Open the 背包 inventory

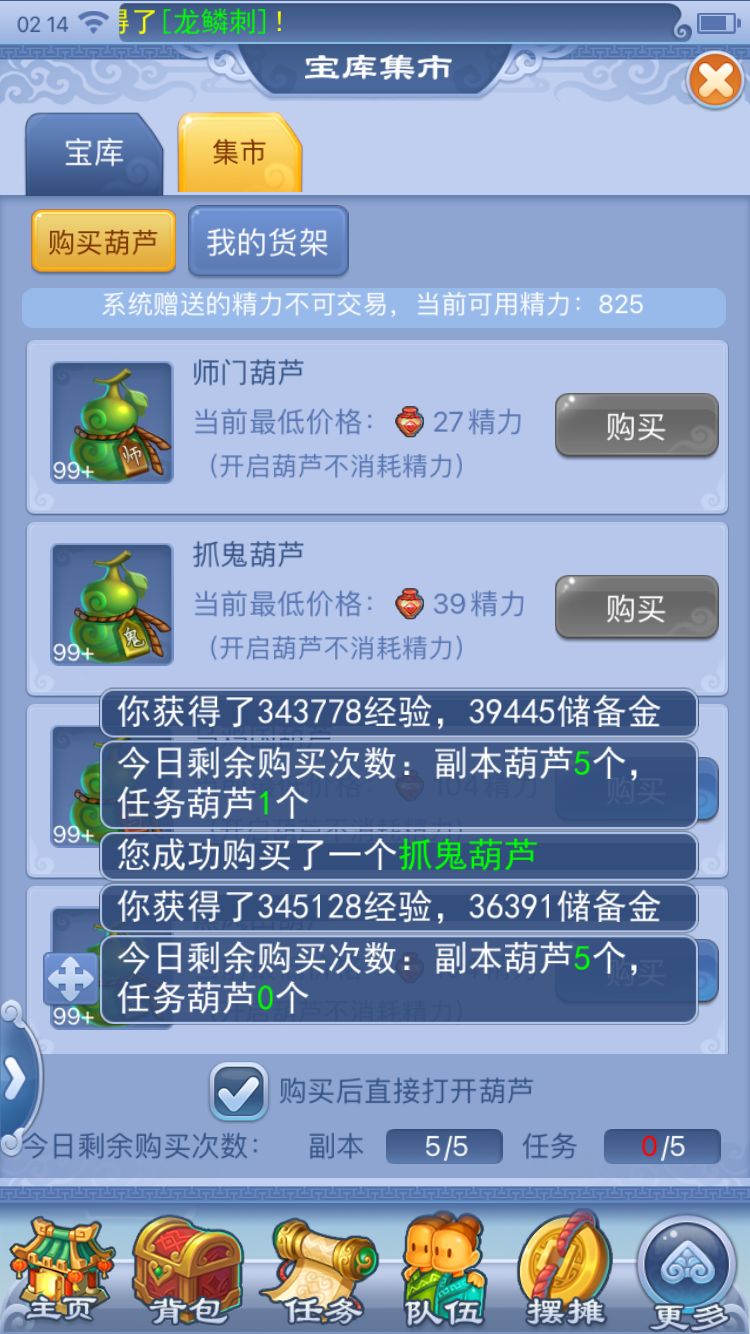coord(188,1270)
